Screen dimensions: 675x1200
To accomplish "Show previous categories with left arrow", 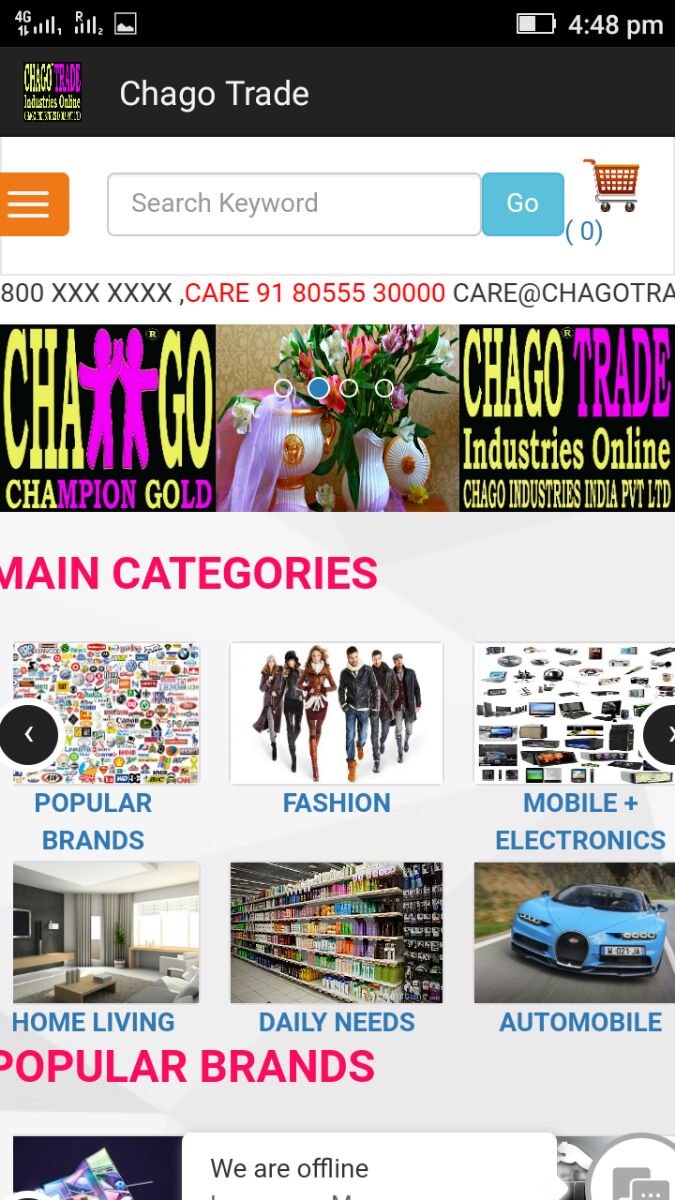I will [x=28, y=735].
